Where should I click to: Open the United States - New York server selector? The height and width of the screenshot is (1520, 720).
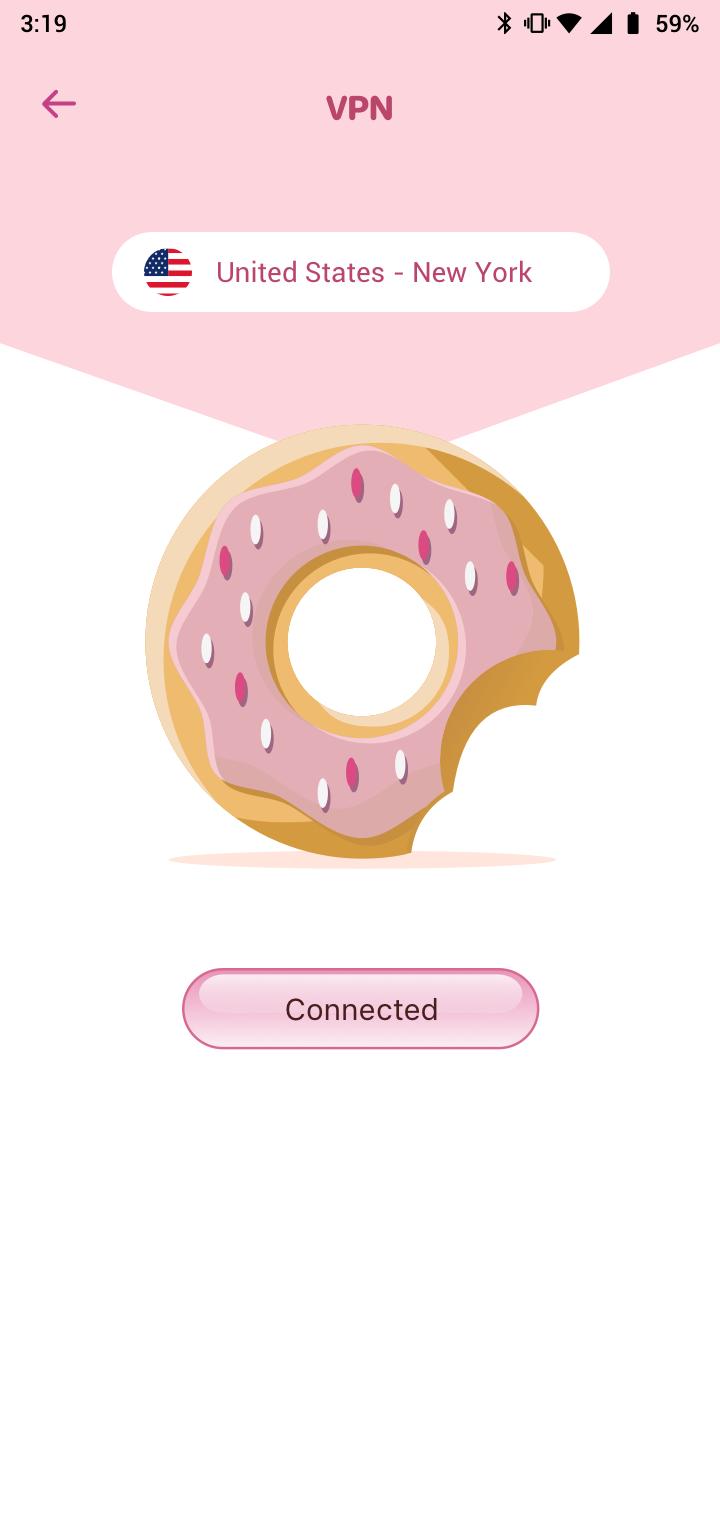click(360, 272)
